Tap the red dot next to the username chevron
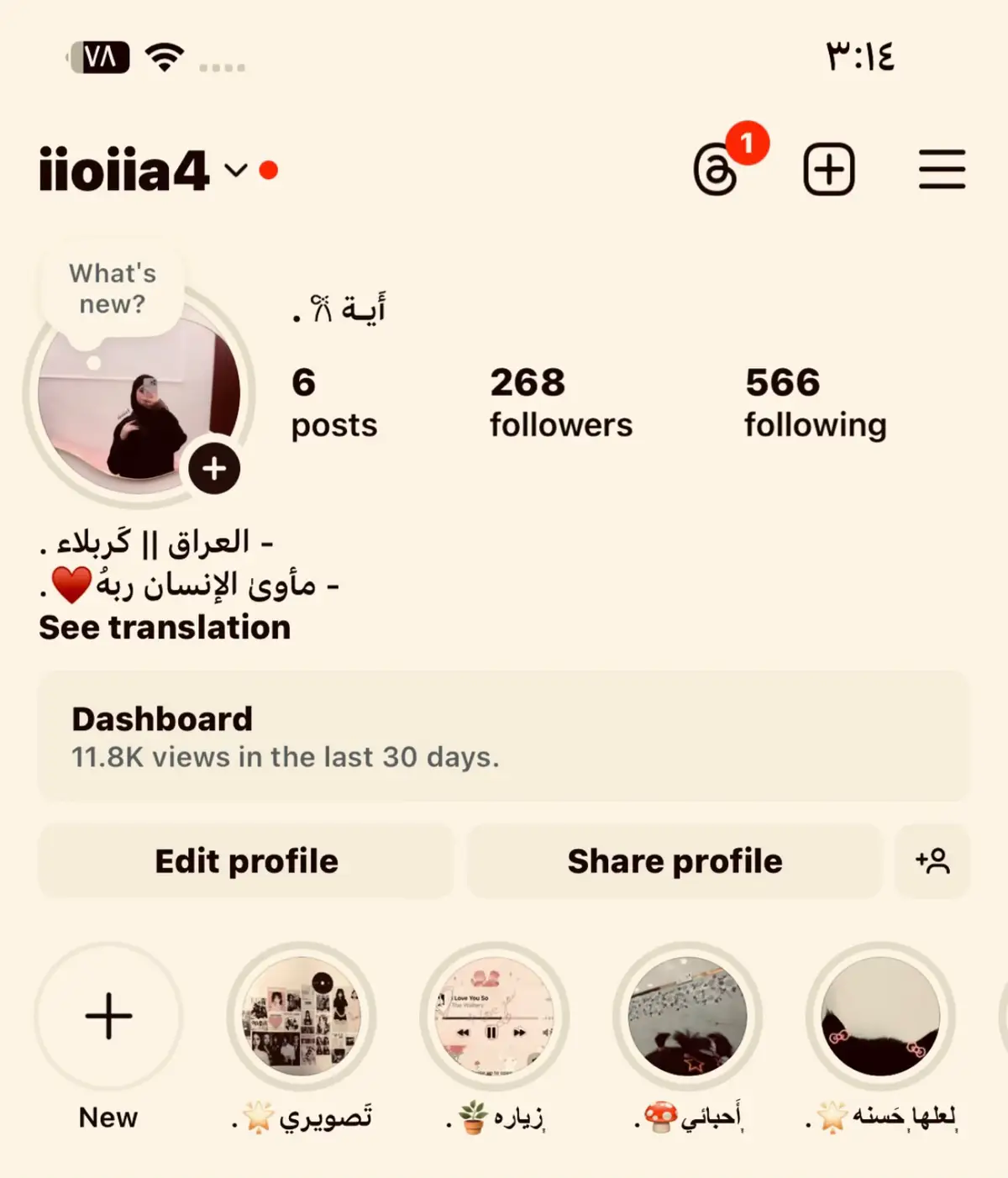This screenshot has width=1008, height=1178. (269, 171)
